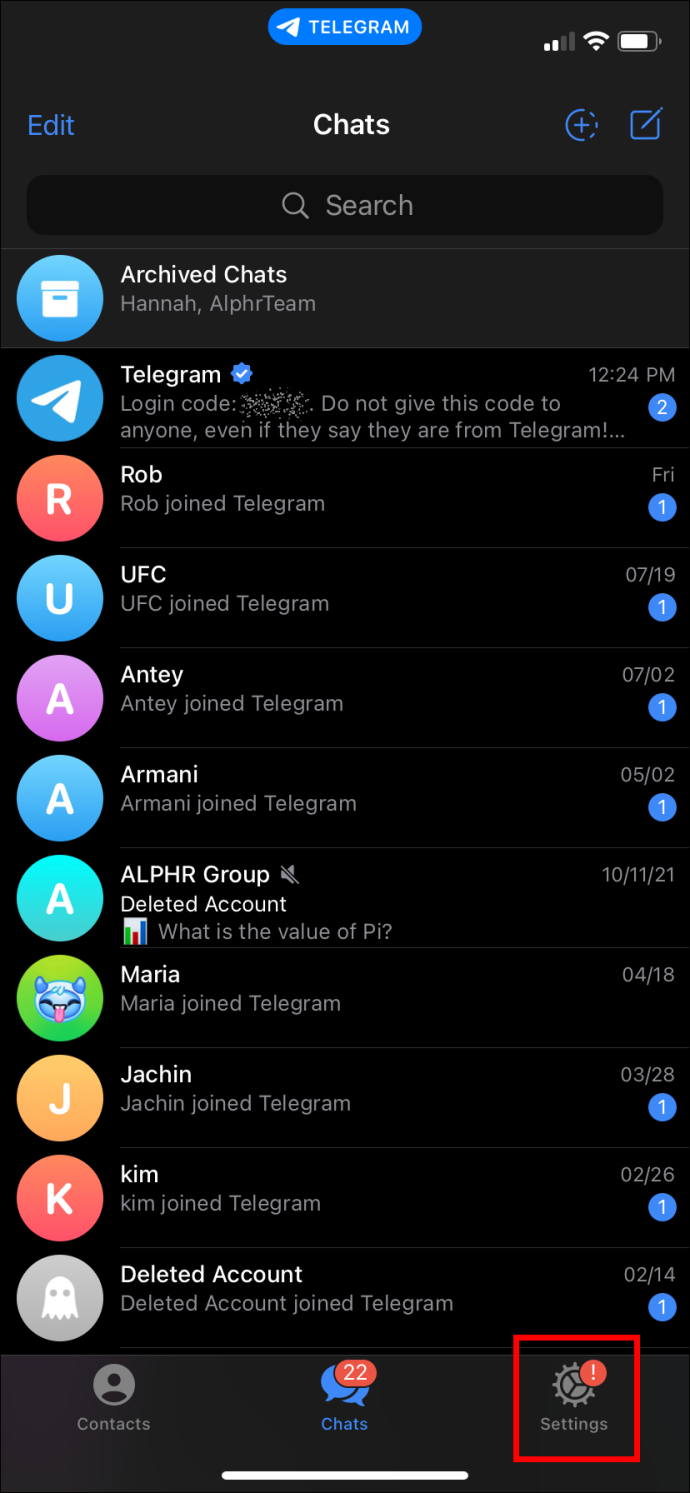
Task: Open the Deleted Account chat
Action: point(345,1298)
